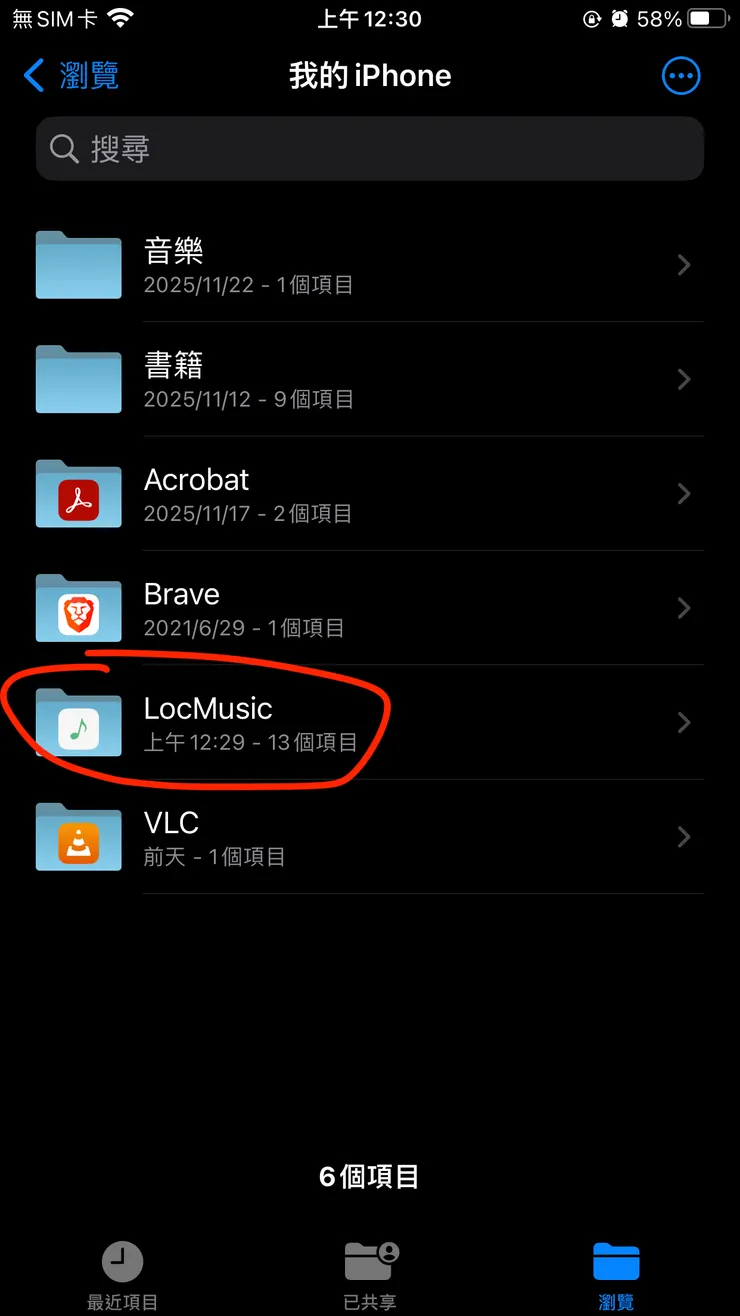740x1316 pixels.
Task: Open the more options ellipsis menu
Action: coord(681,76)
